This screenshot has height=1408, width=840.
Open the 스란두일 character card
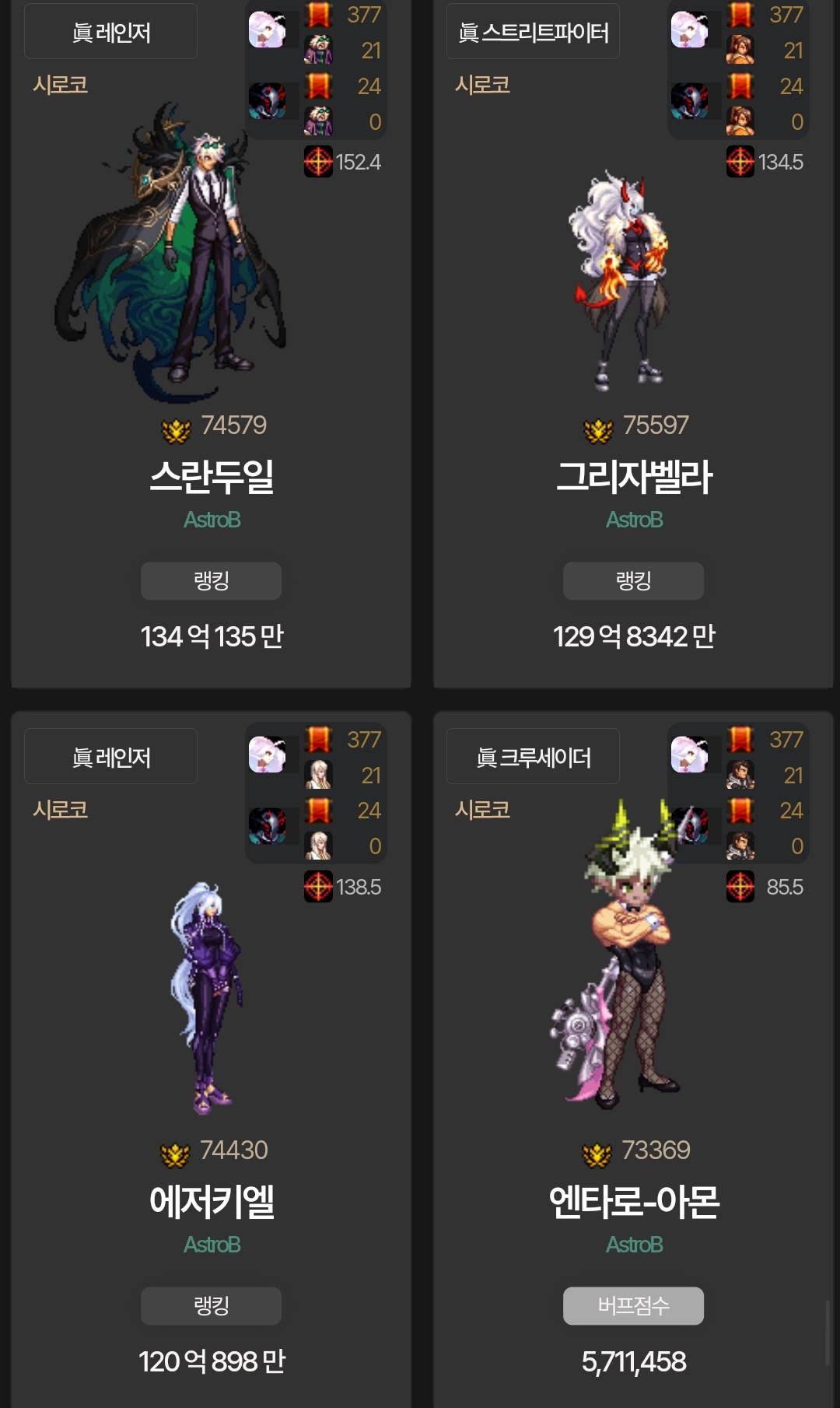click(212, 475)
